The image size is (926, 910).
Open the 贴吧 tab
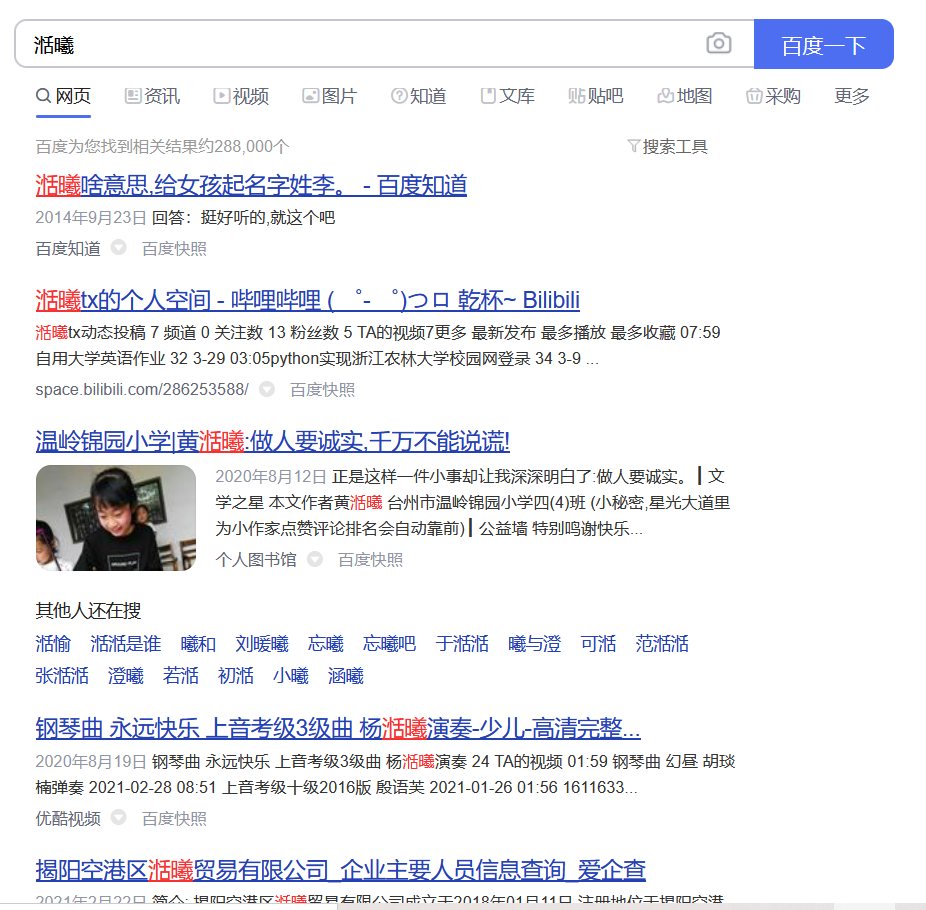click(595, 96)
